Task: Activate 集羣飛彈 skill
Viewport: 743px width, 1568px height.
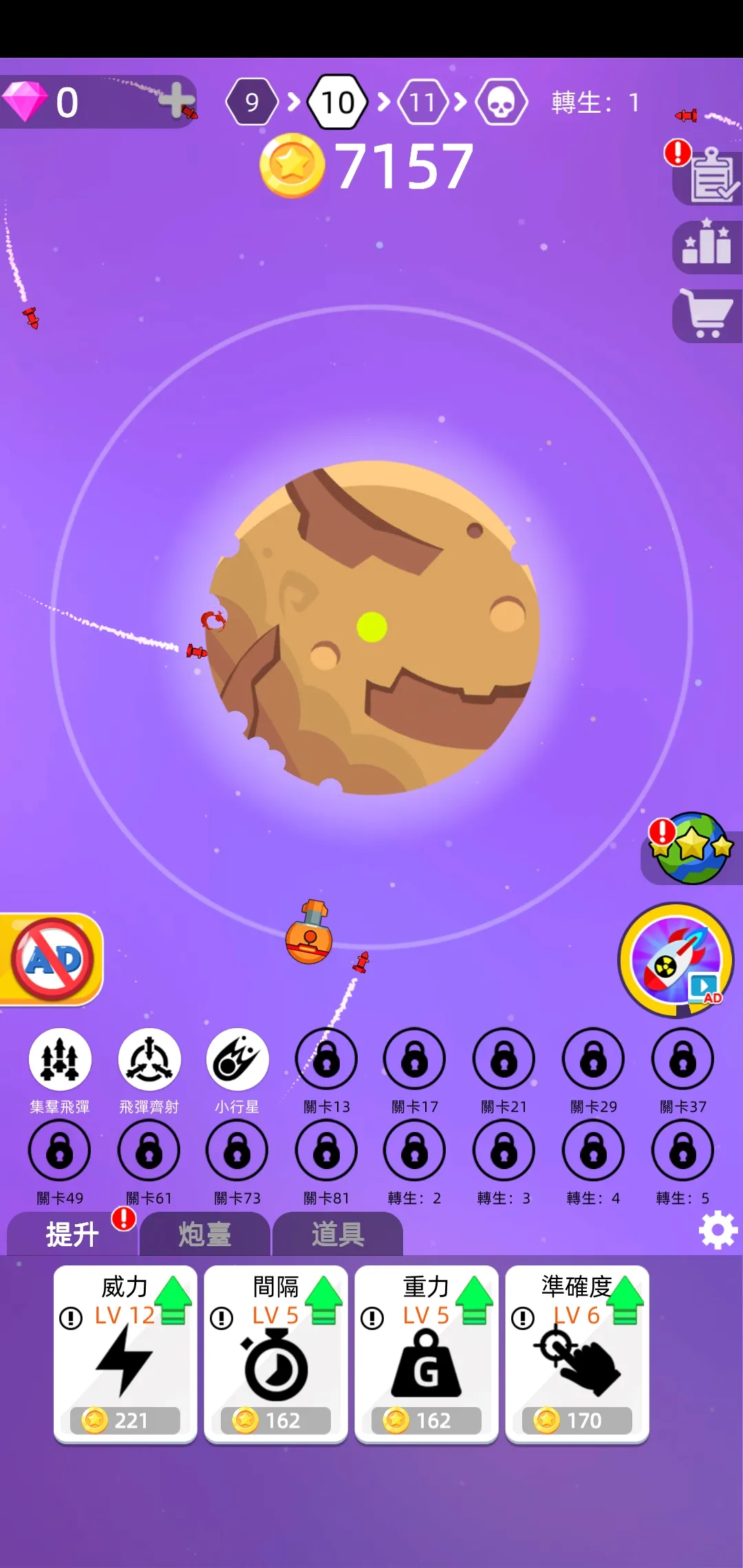Action: coord(60,1060)
